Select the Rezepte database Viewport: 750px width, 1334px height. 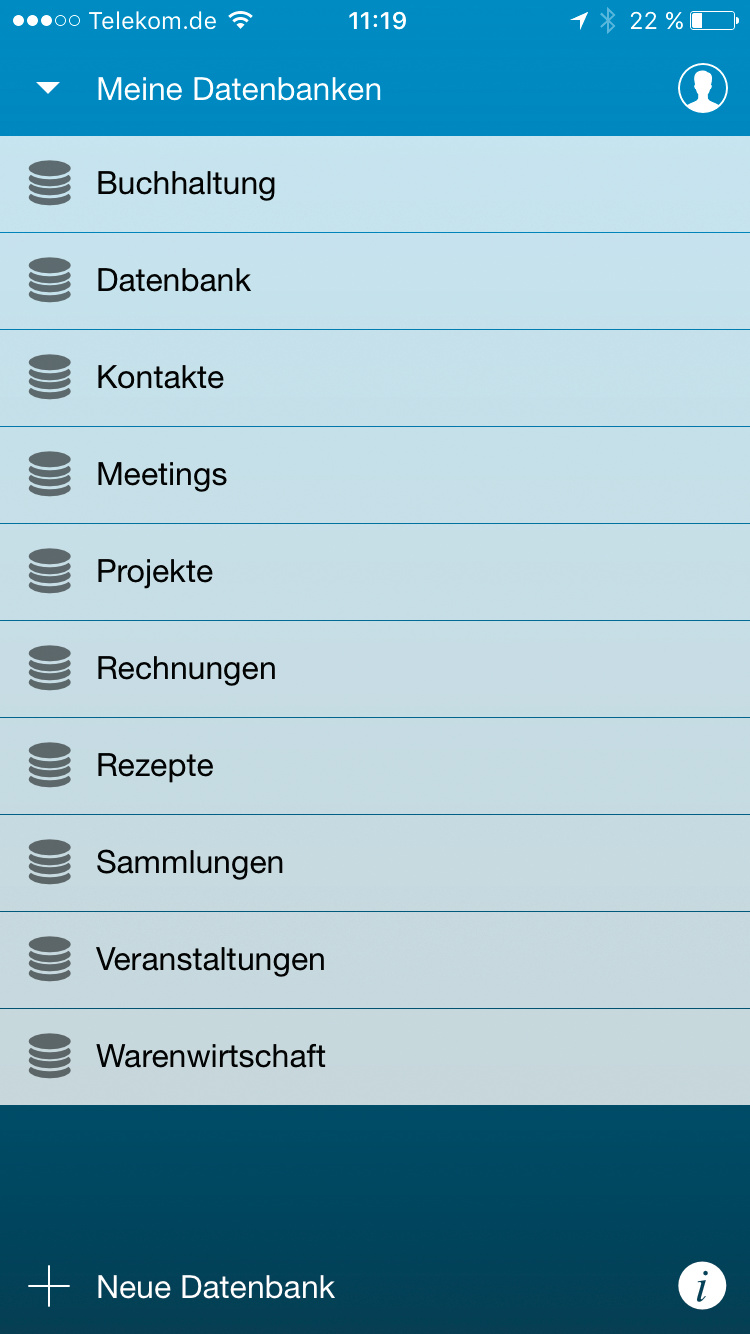coord(155,766)
